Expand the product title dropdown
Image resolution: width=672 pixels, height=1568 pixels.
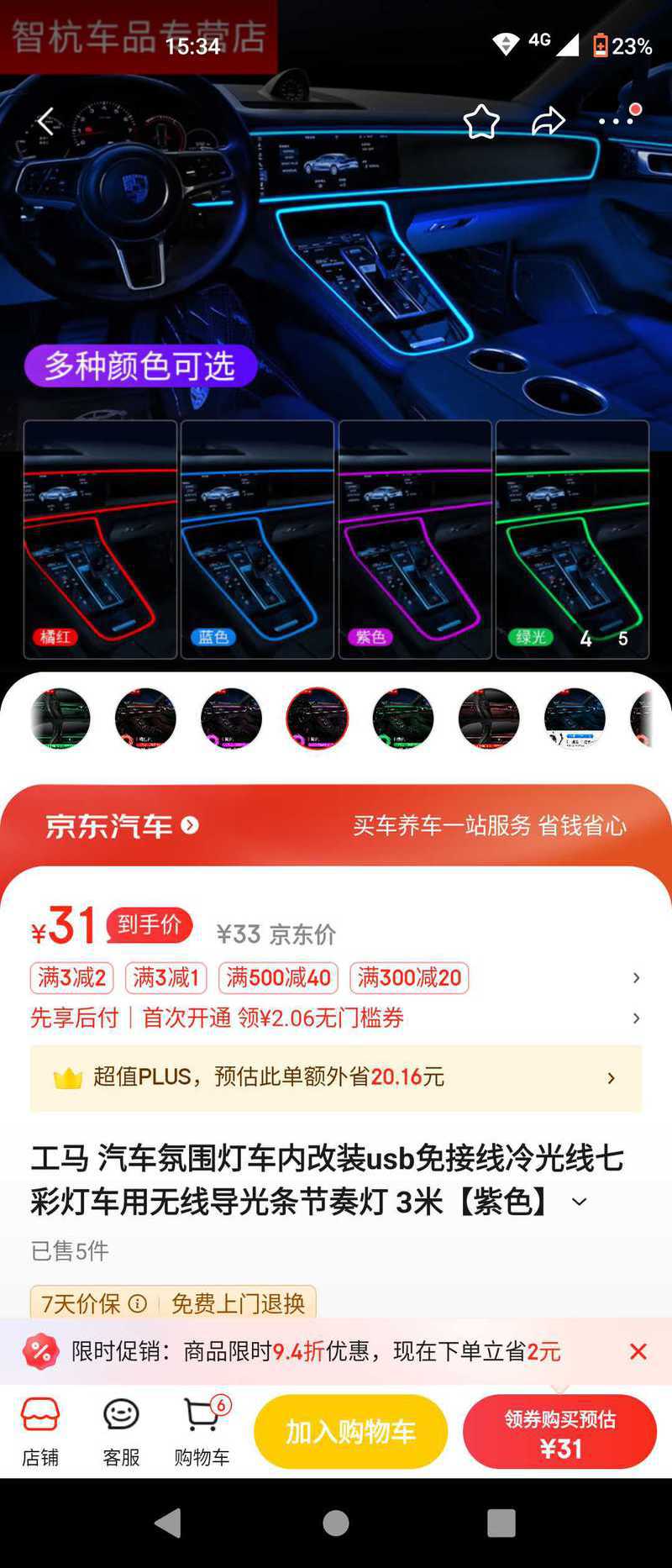(579, 1202)
